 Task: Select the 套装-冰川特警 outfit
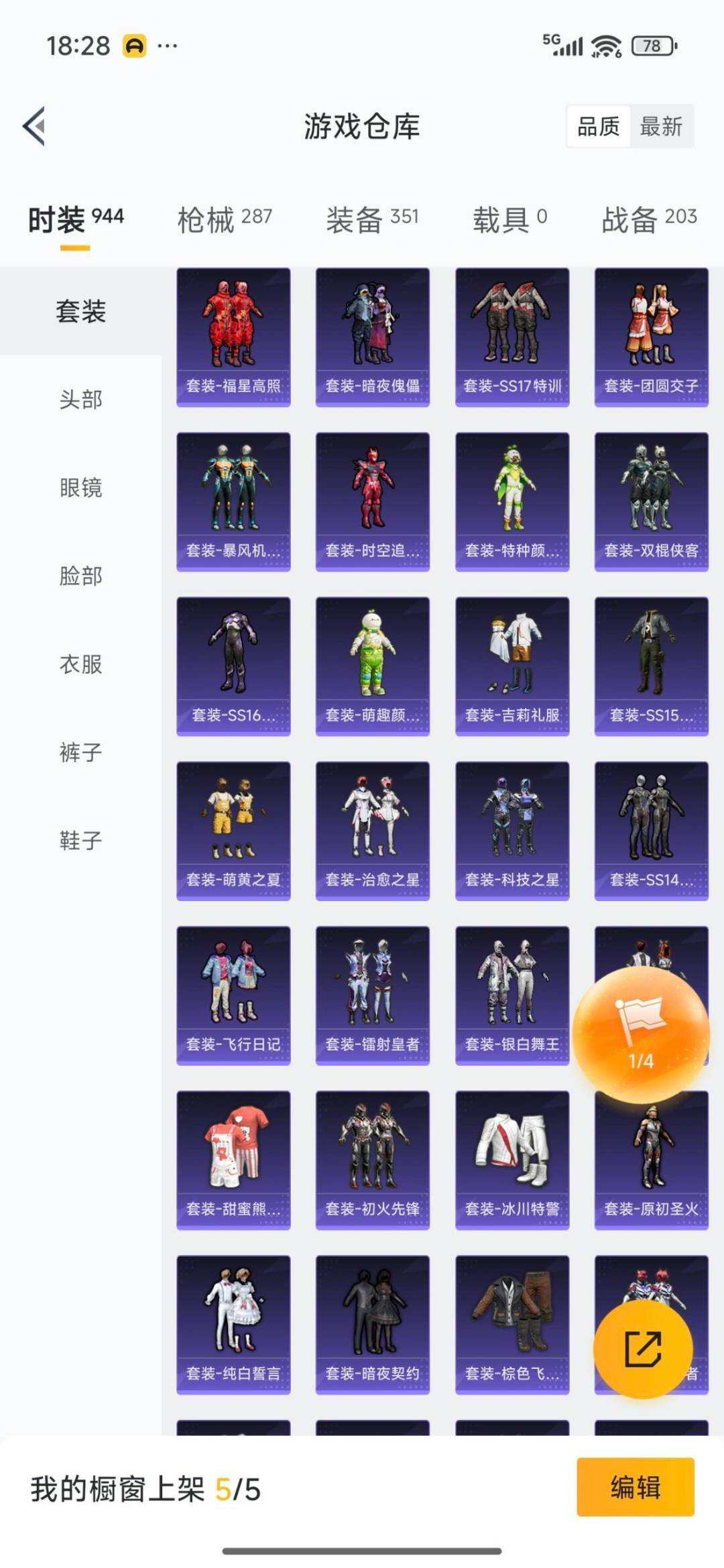[x=512, y=1160]
